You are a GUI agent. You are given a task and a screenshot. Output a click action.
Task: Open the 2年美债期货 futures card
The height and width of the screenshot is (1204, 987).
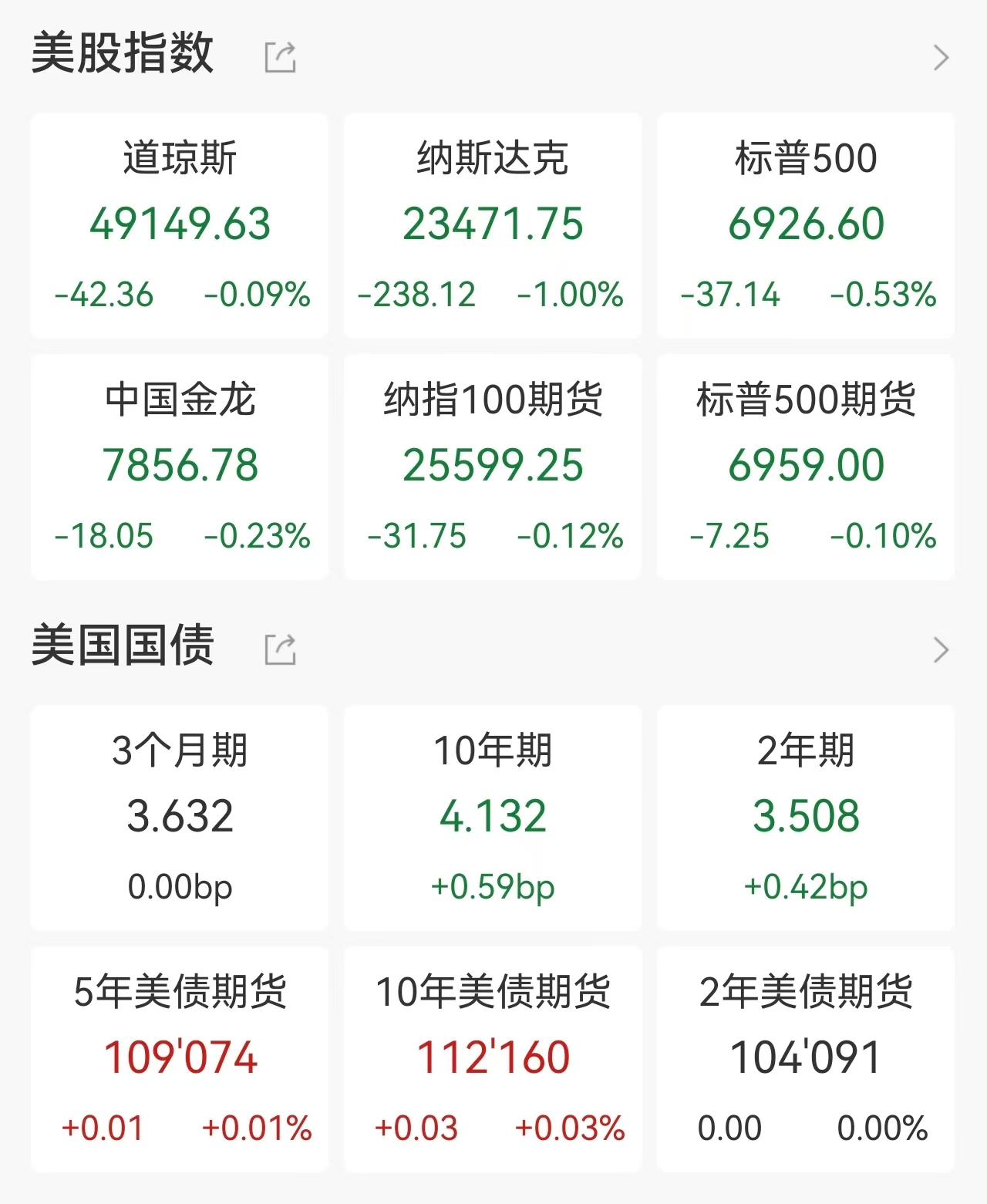click(806, 1061)
